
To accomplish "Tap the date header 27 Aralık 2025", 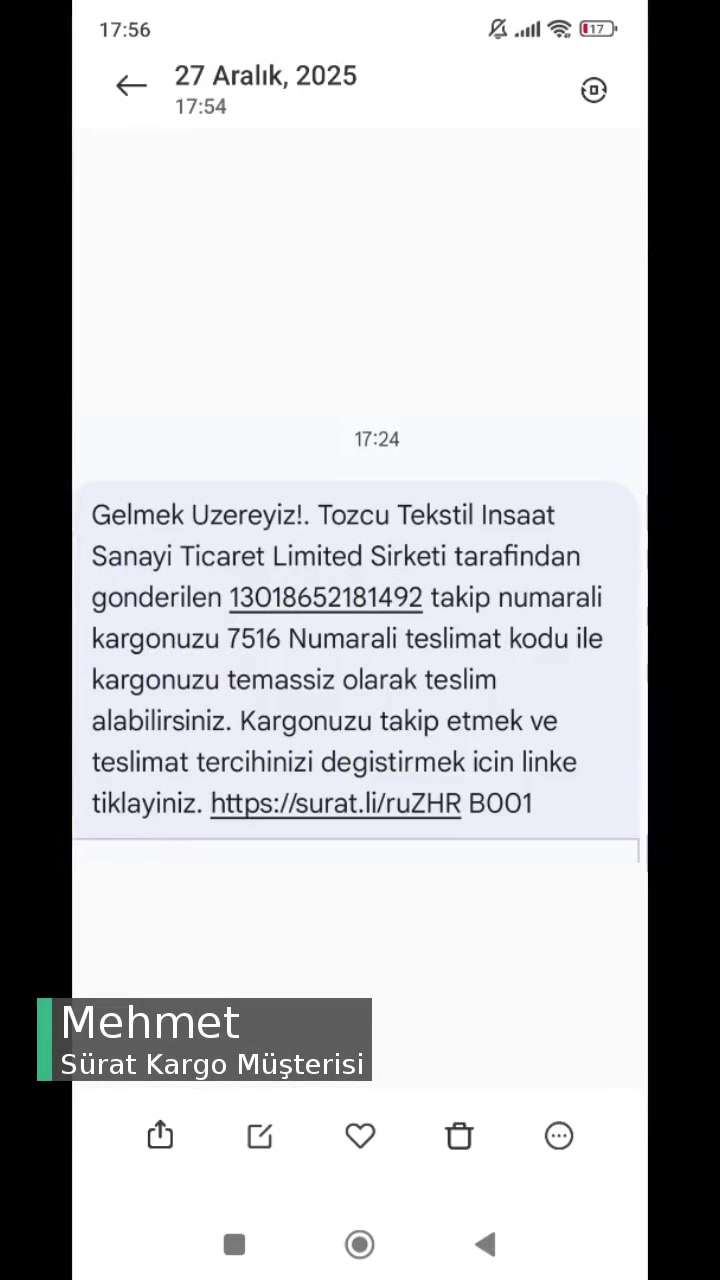I will tap(265, 76).
